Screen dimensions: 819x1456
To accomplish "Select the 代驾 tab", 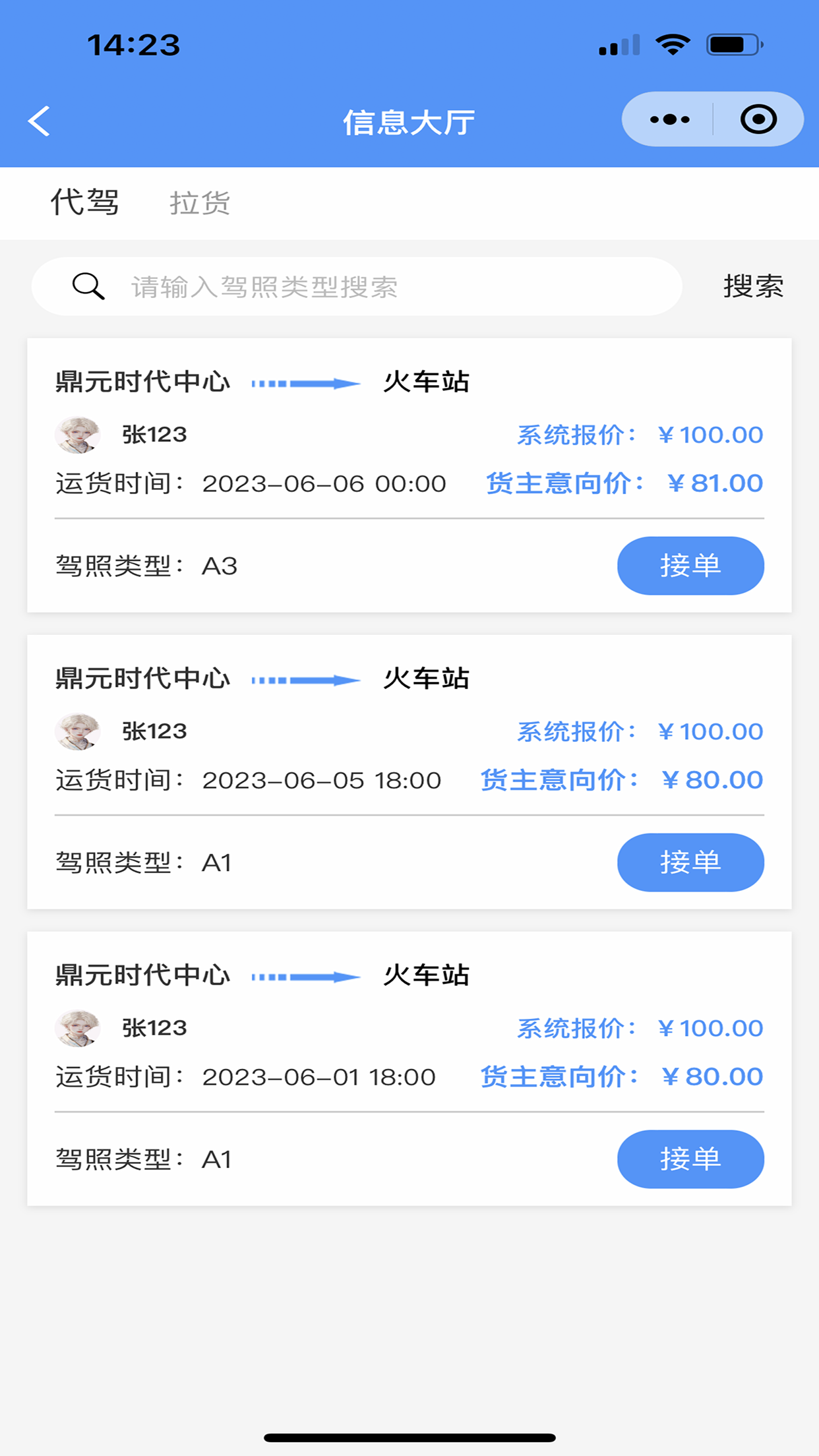I will (85, 202).
